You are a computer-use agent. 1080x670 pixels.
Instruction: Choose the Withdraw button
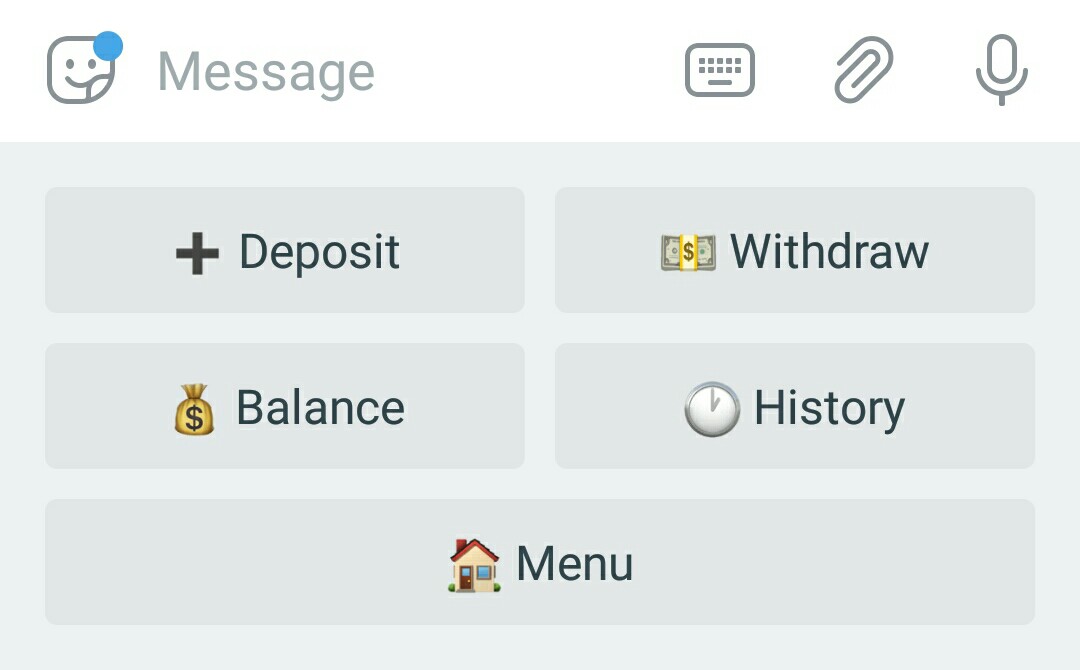[795, 250]
